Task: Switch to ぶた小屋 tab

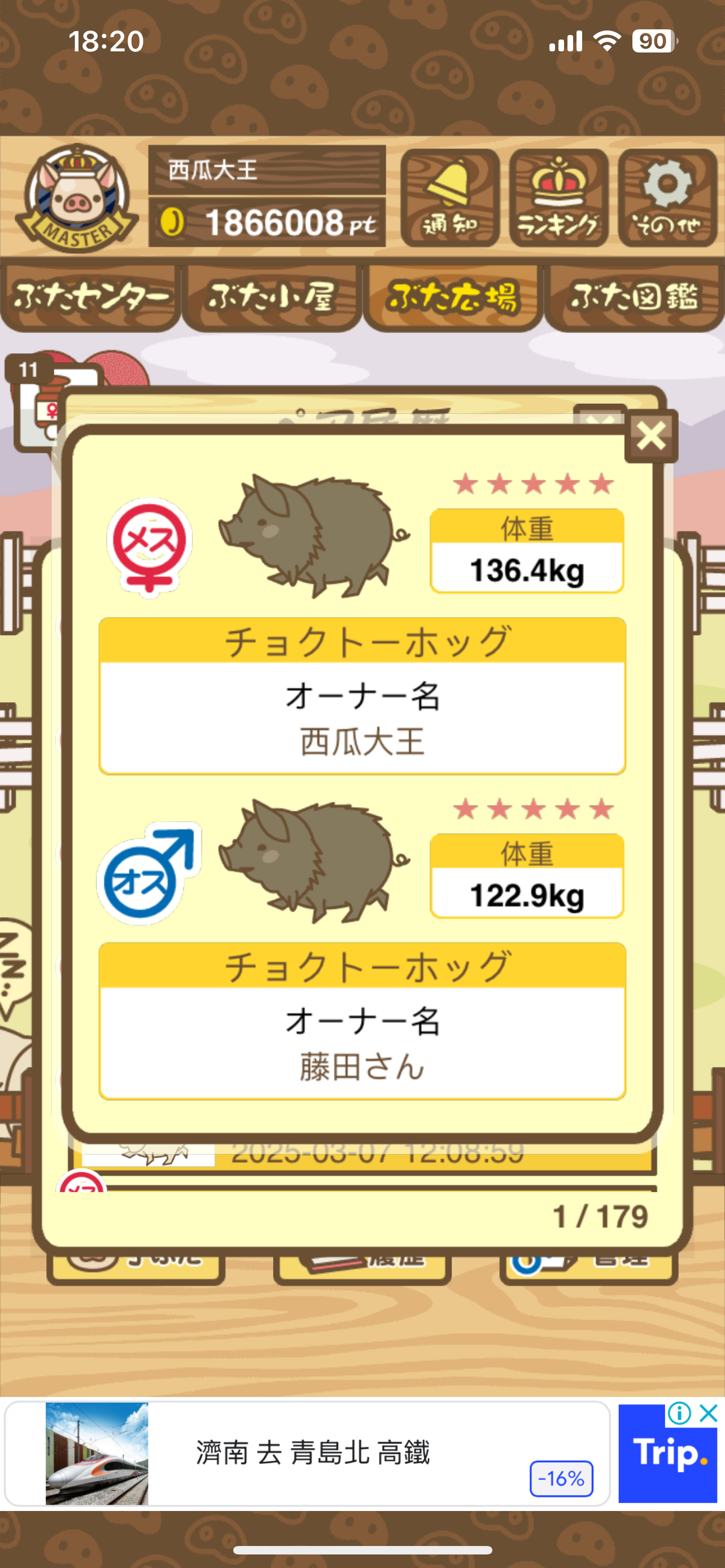Action: (272, 297)
